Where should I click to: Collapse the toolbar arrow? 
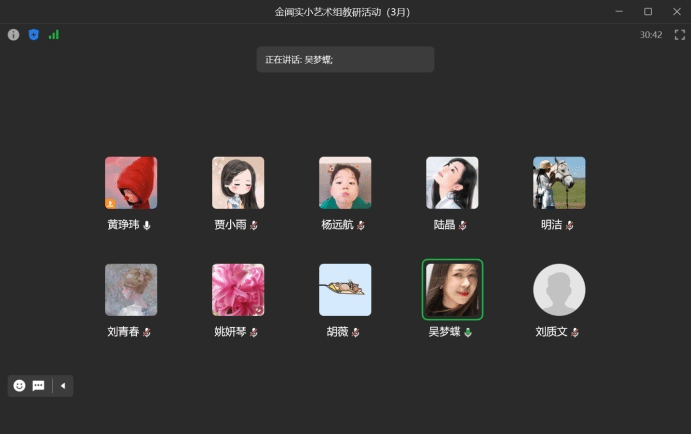tap(63, 386)
